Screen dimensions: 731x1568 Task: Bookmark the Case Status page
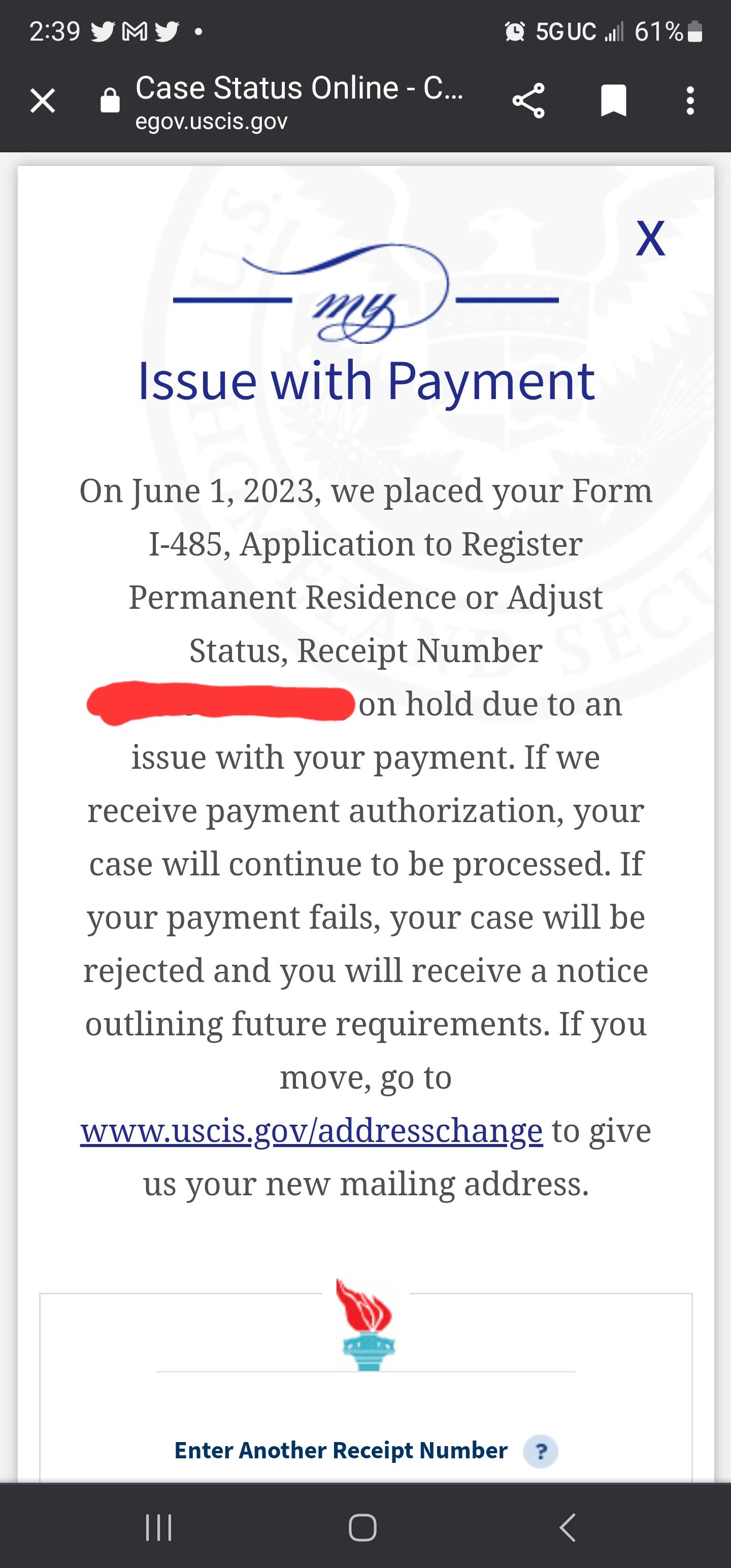coord(614,101)
